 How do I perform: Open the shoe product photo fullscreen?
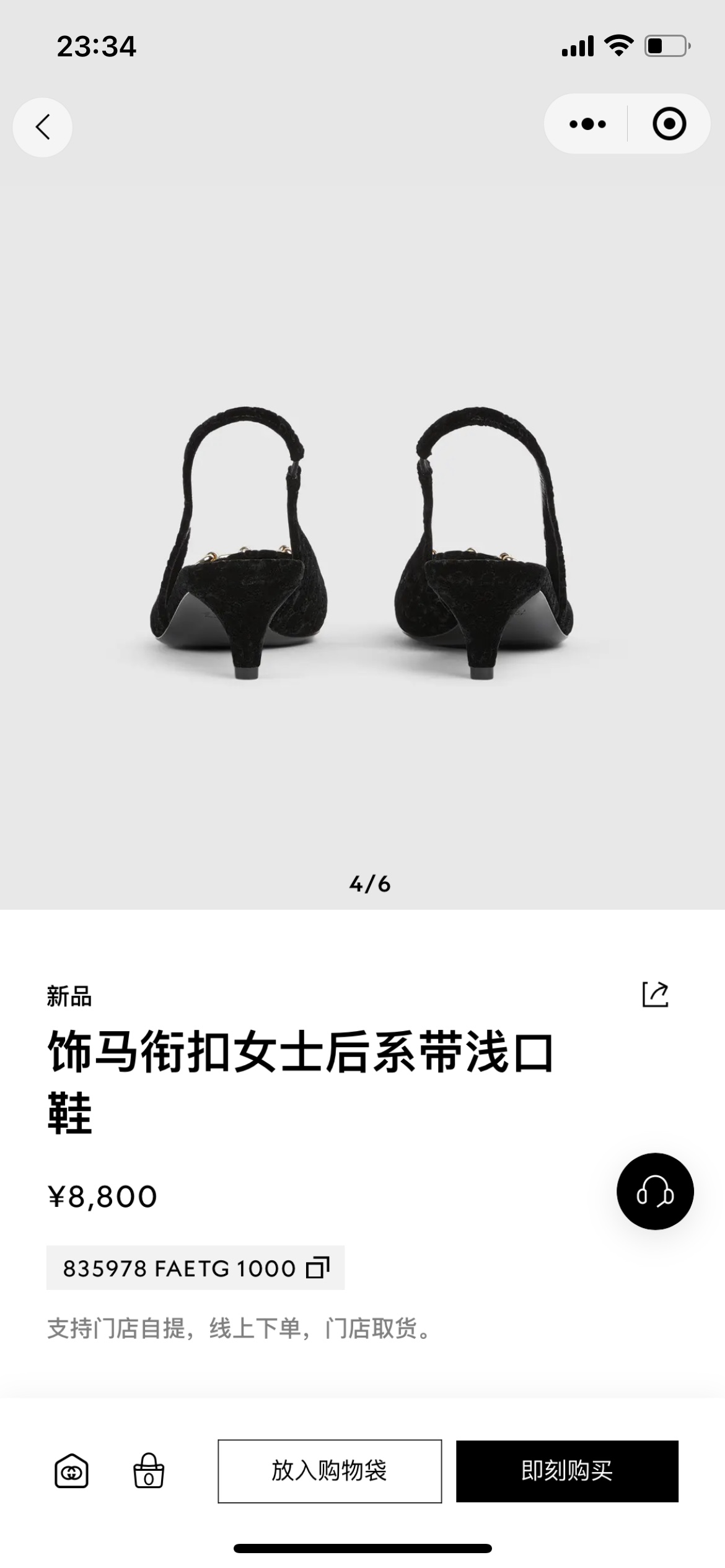pos(362,545)
